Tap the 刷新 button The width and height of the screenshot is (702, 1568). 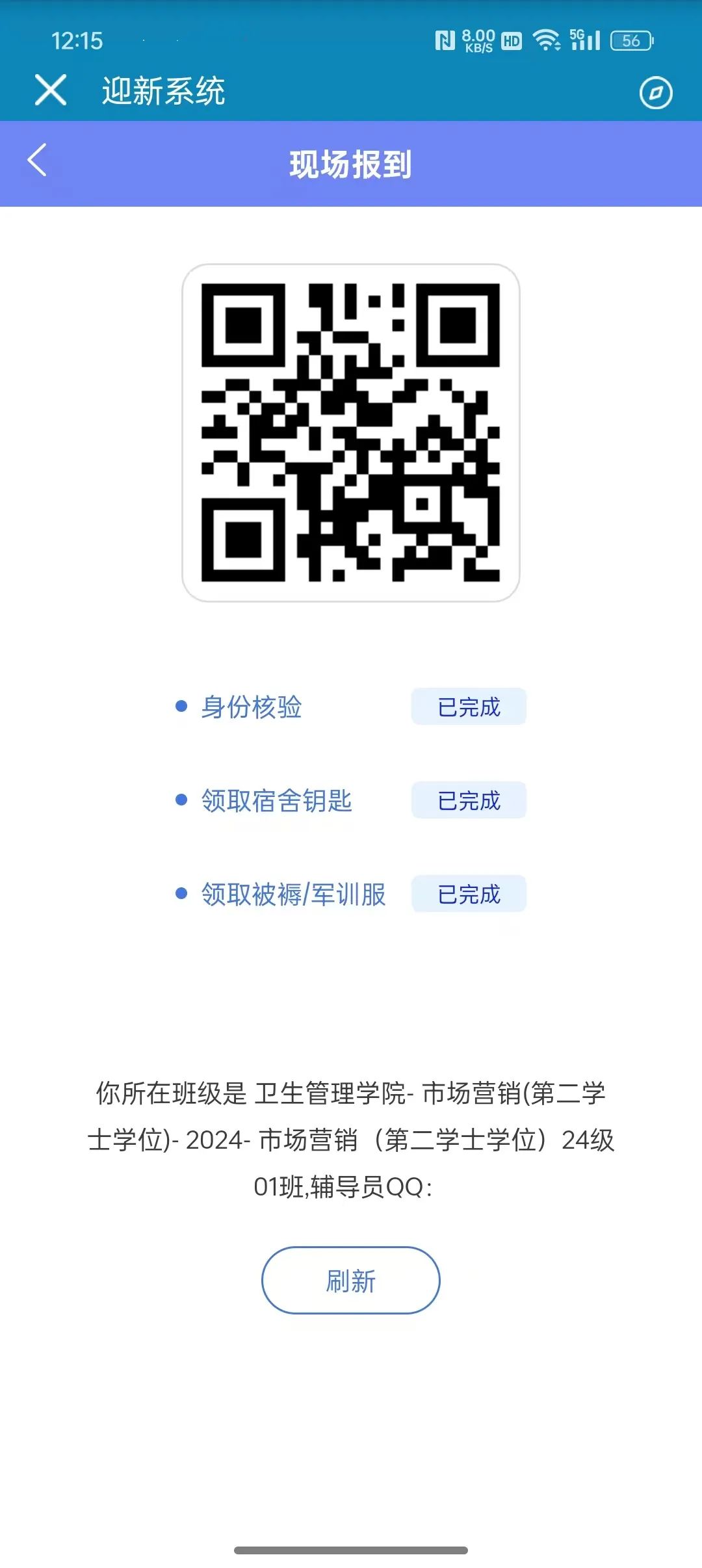pyautogui.click(x=350, y=1281)
